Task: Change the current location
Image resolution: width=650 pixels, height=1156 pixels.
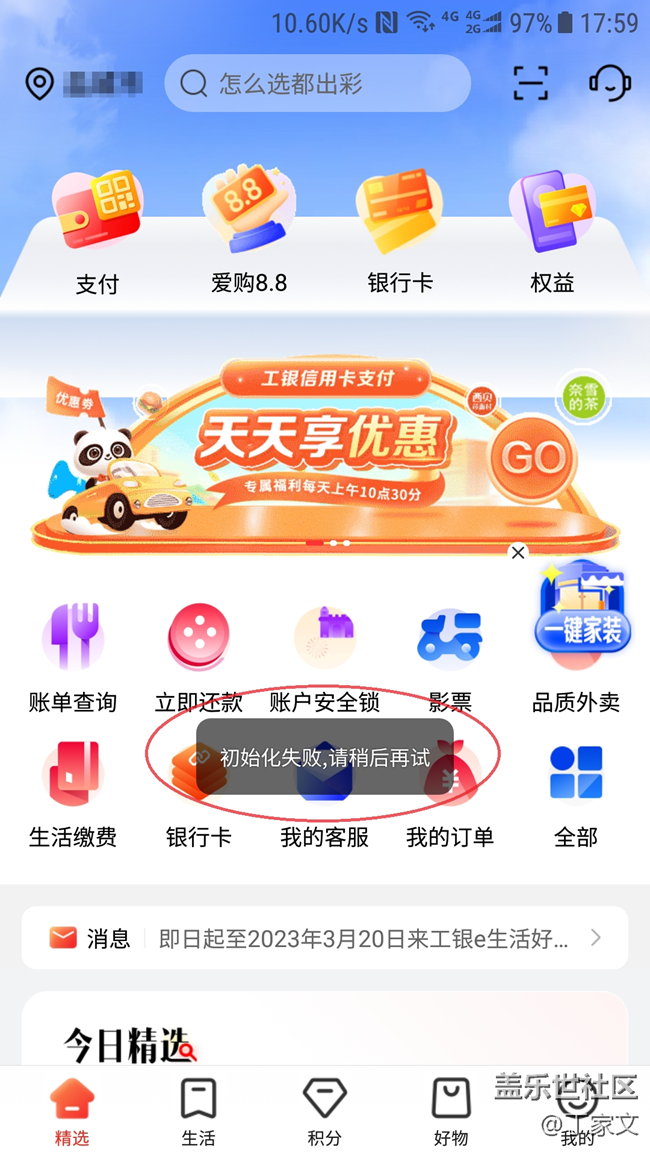Action: [84, 83]
